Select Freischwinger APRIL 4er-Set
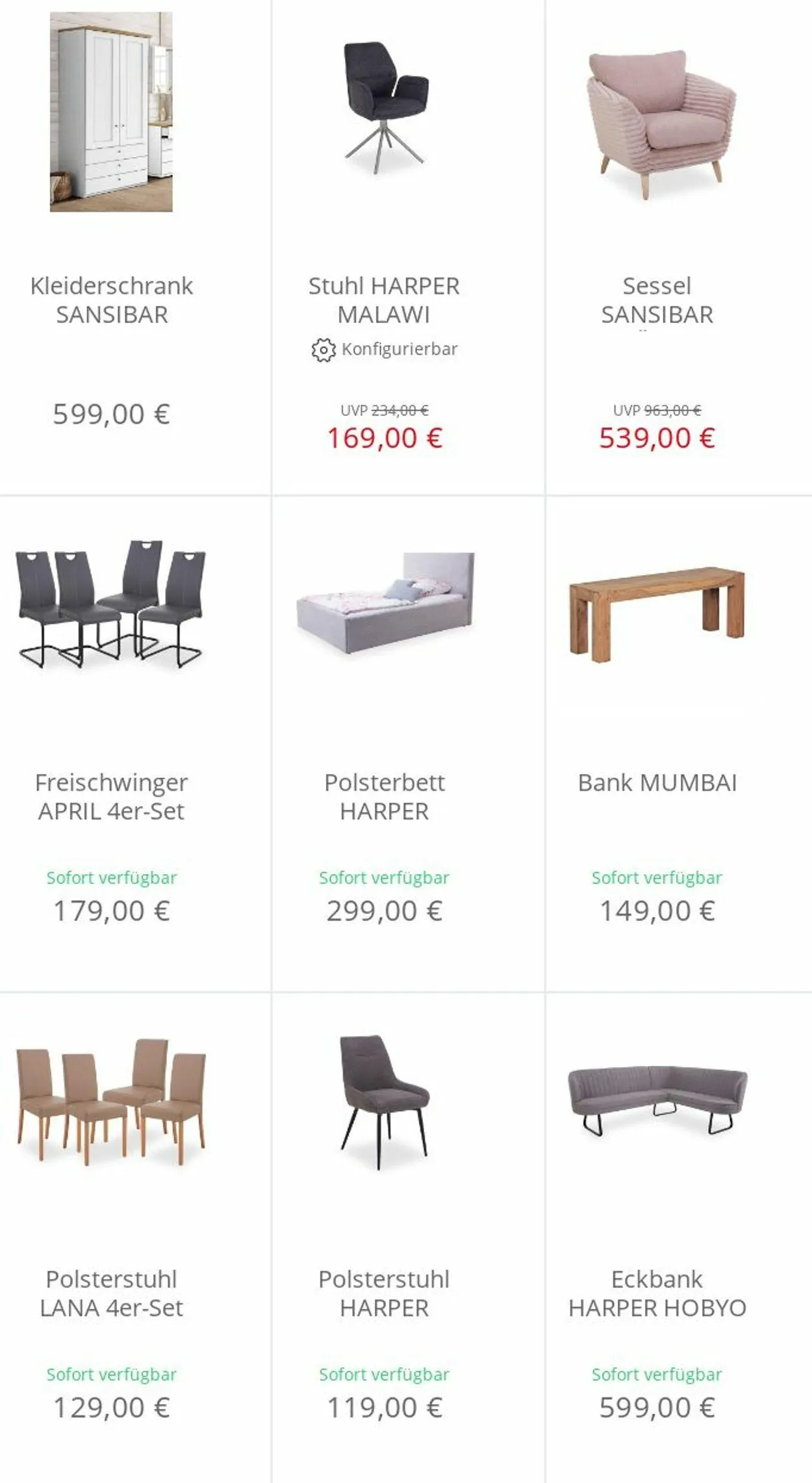 point(112,797)
